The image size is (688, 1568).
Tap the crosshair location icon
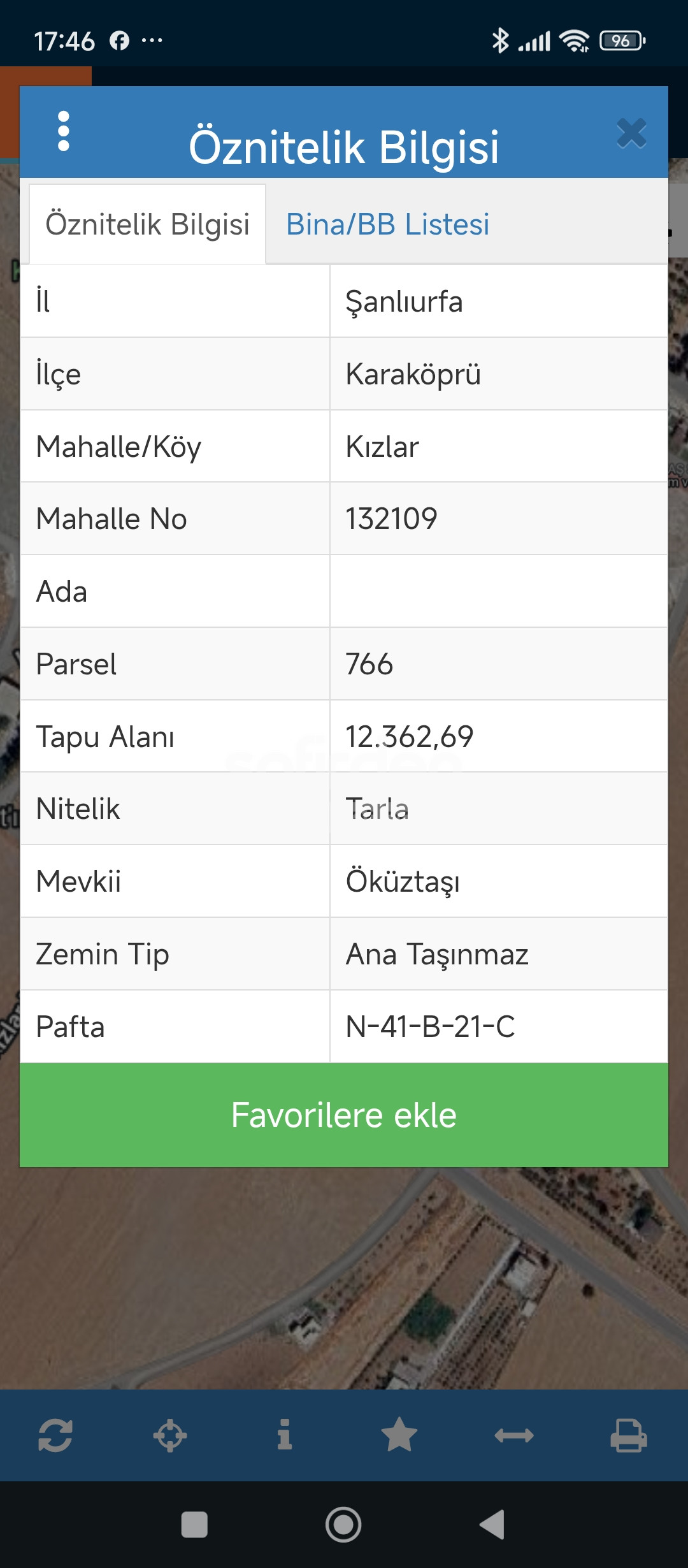tap(170, 1435)
